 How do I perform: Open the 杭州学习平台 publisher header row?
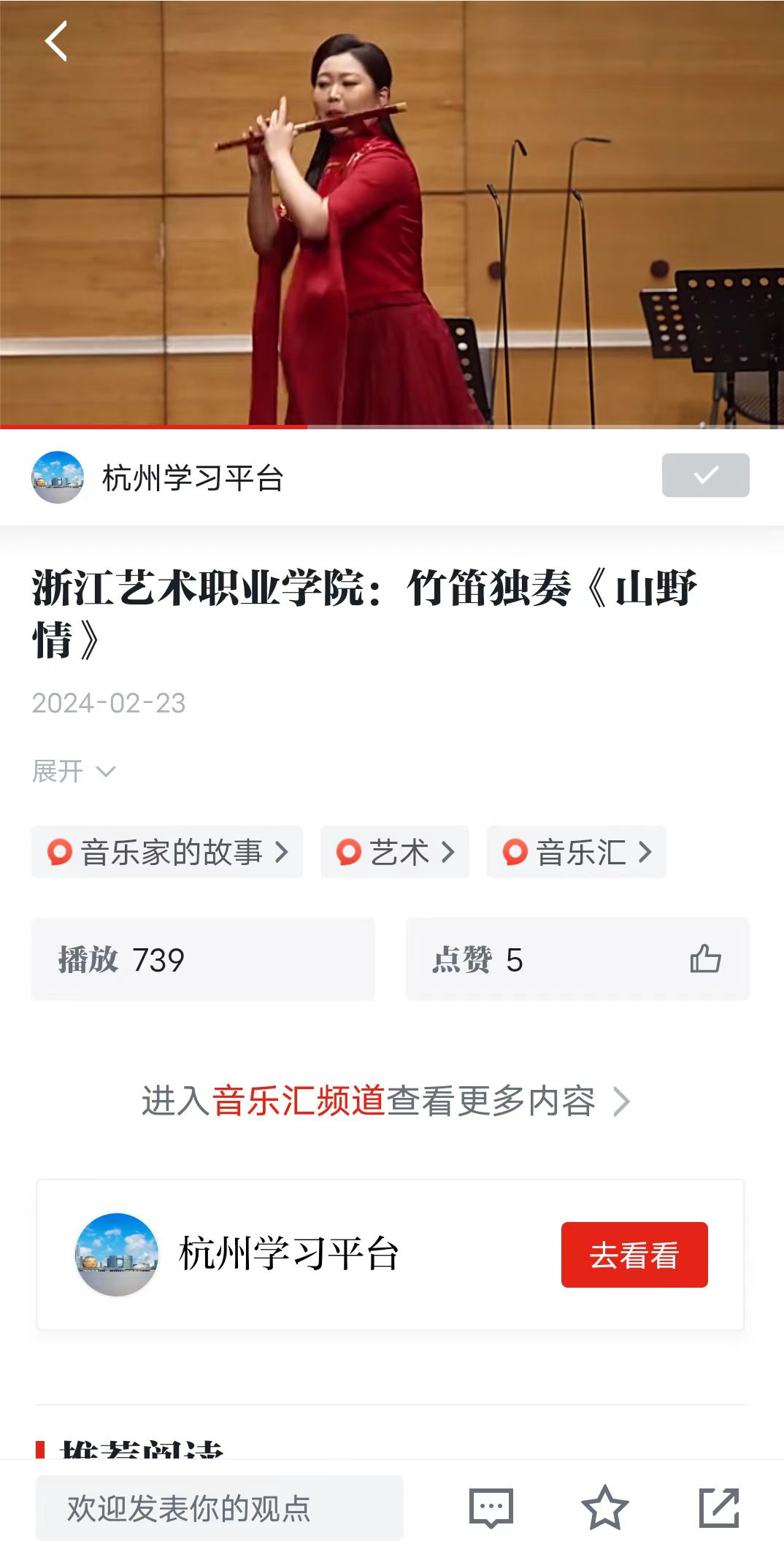tap(193, 478)
